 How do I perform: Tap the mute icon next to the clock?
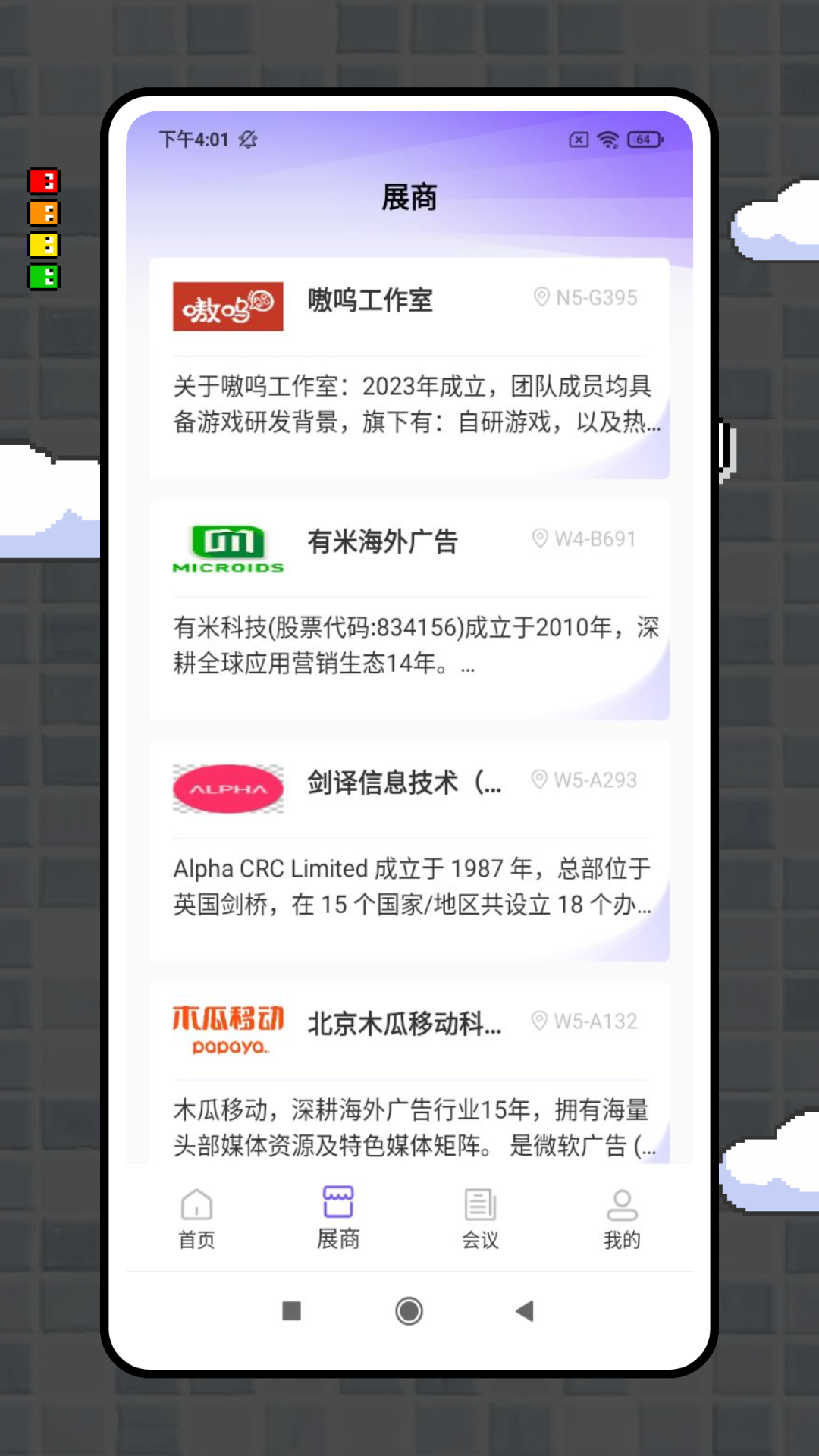248,140
